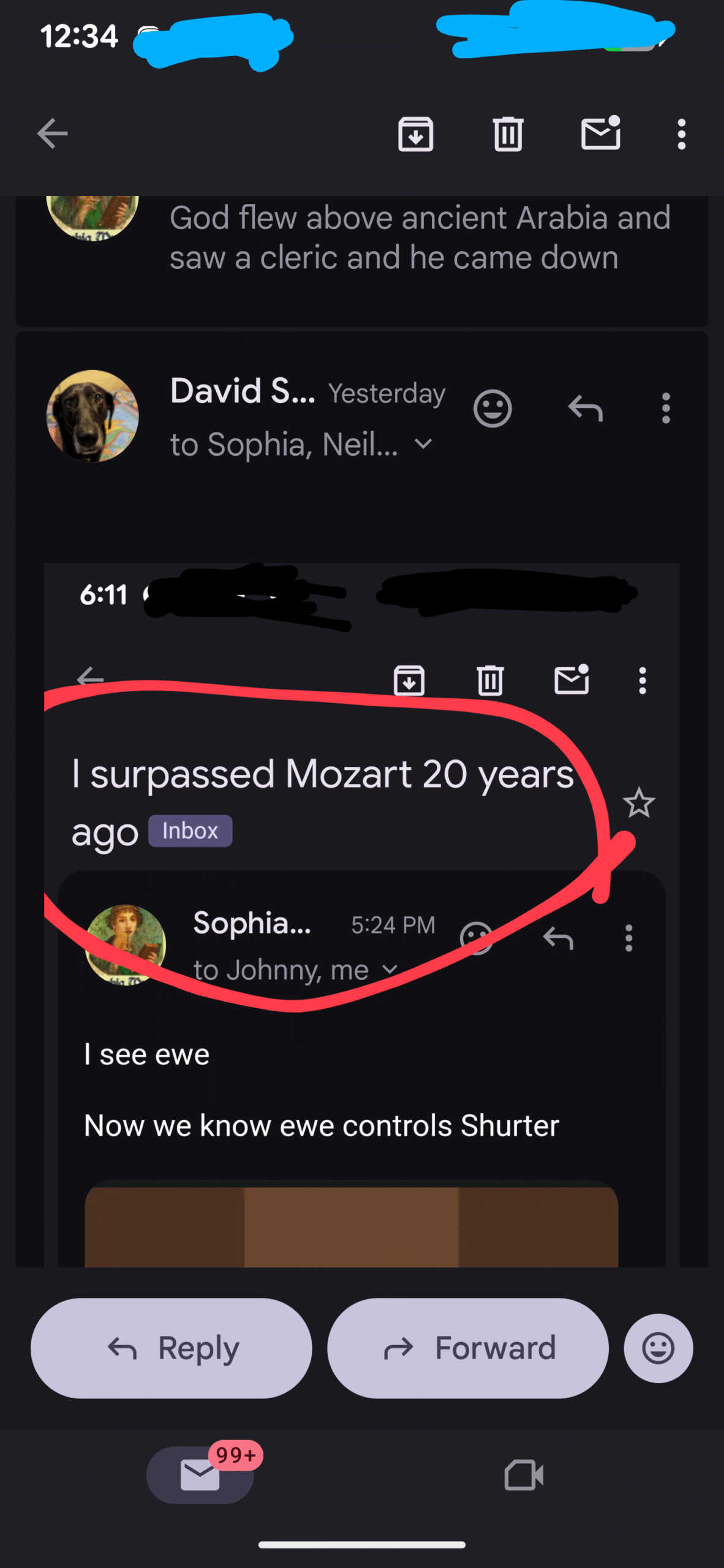Image resolution: width=724 pixels, height=1568 pixels.
Task: Reply to David's message using arrow icon
Action: [x=586, y=409]
